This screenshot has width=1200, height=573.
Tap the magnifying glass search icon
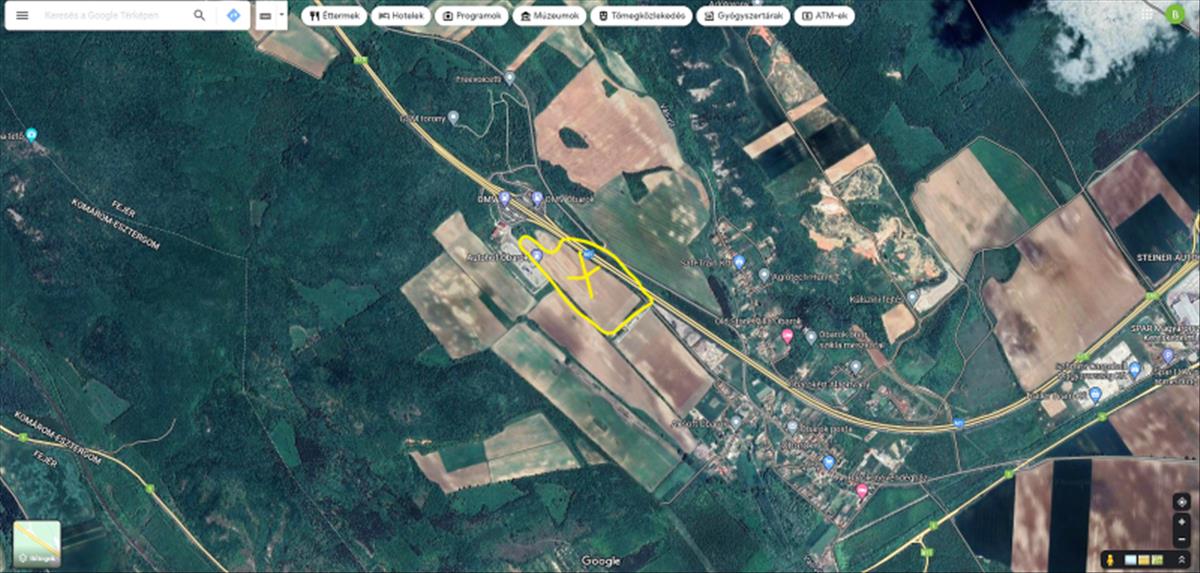(200, 16)
